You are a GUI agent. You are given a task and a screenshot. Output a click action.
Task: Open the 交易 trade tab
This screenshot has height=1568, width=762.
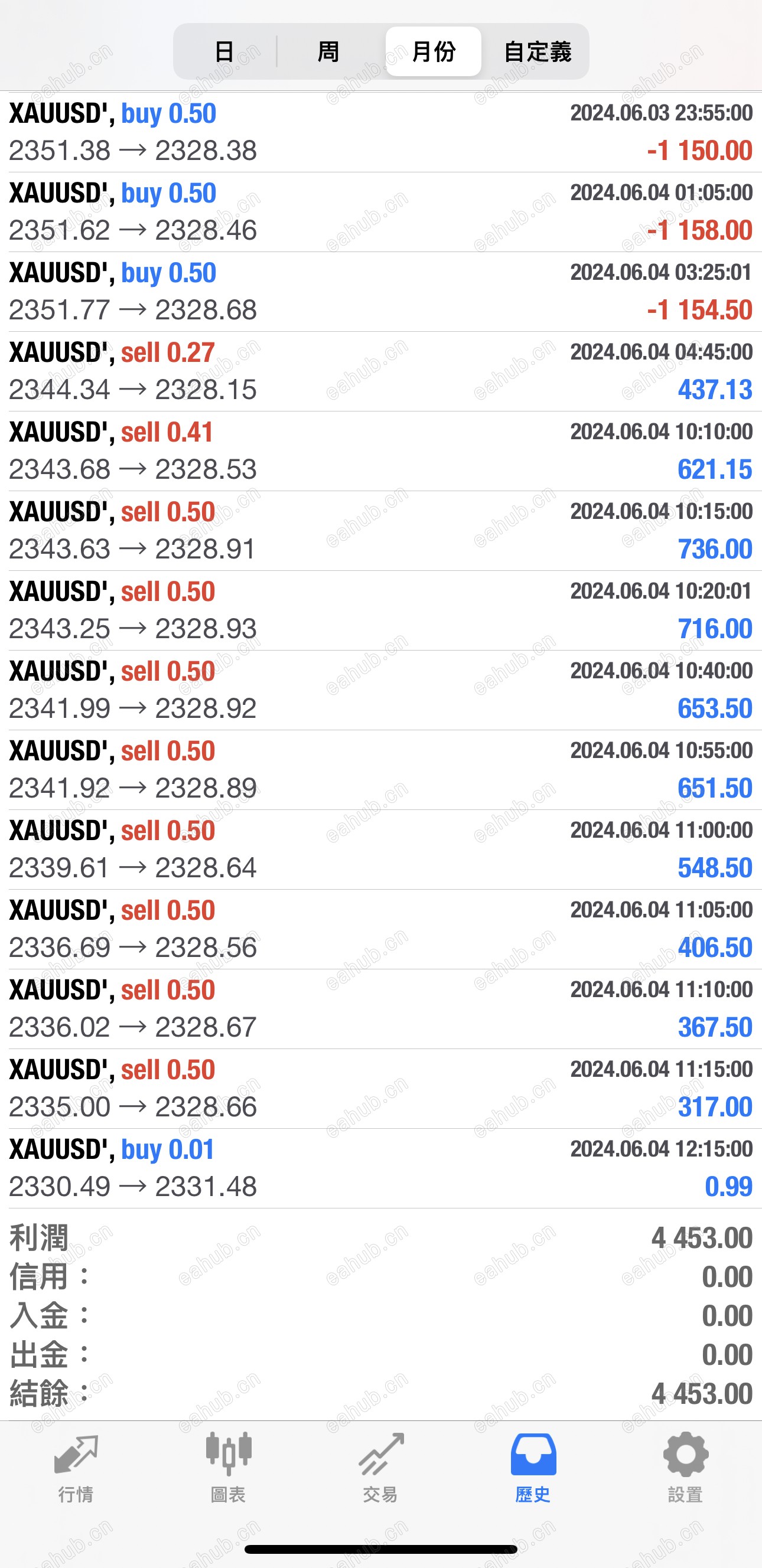380,1468
